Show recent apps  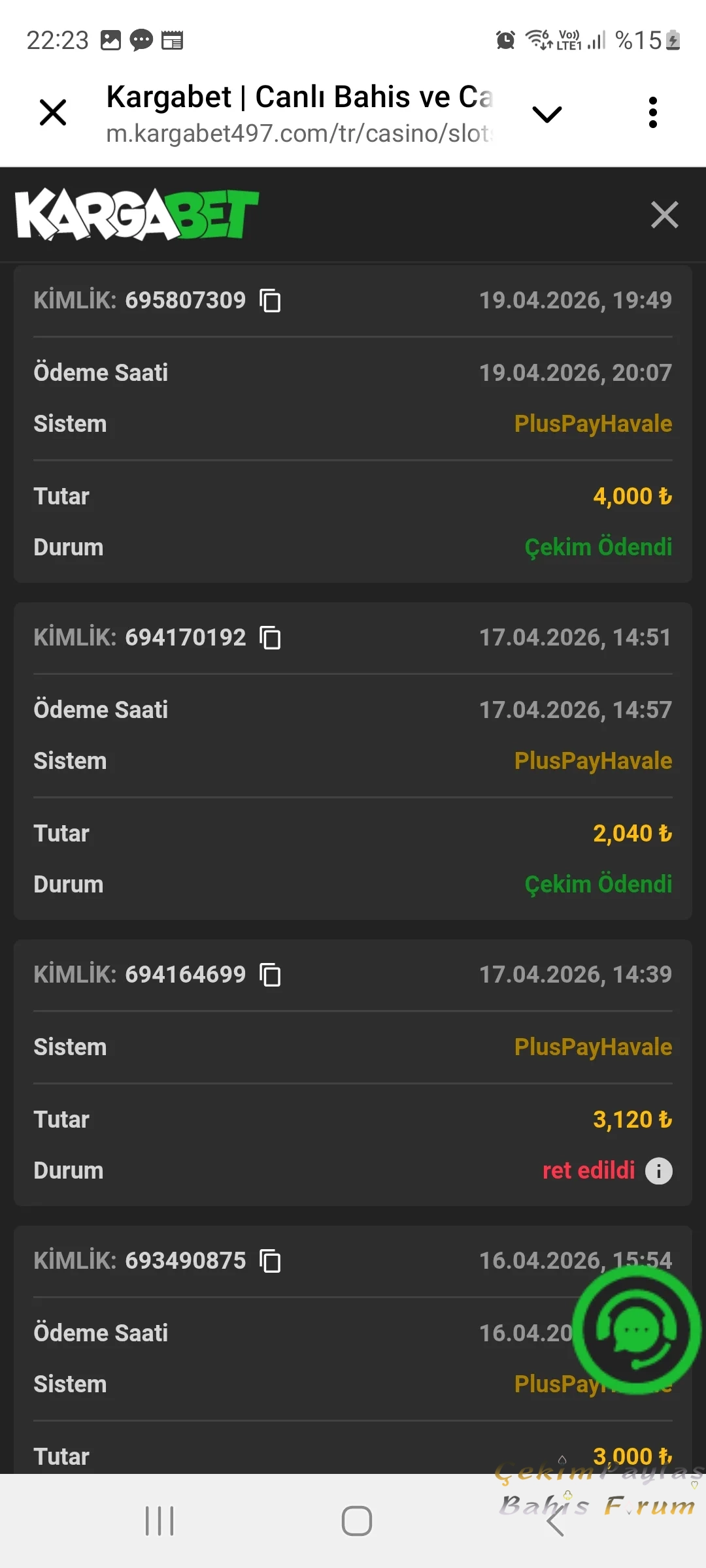coord(160,1521)
